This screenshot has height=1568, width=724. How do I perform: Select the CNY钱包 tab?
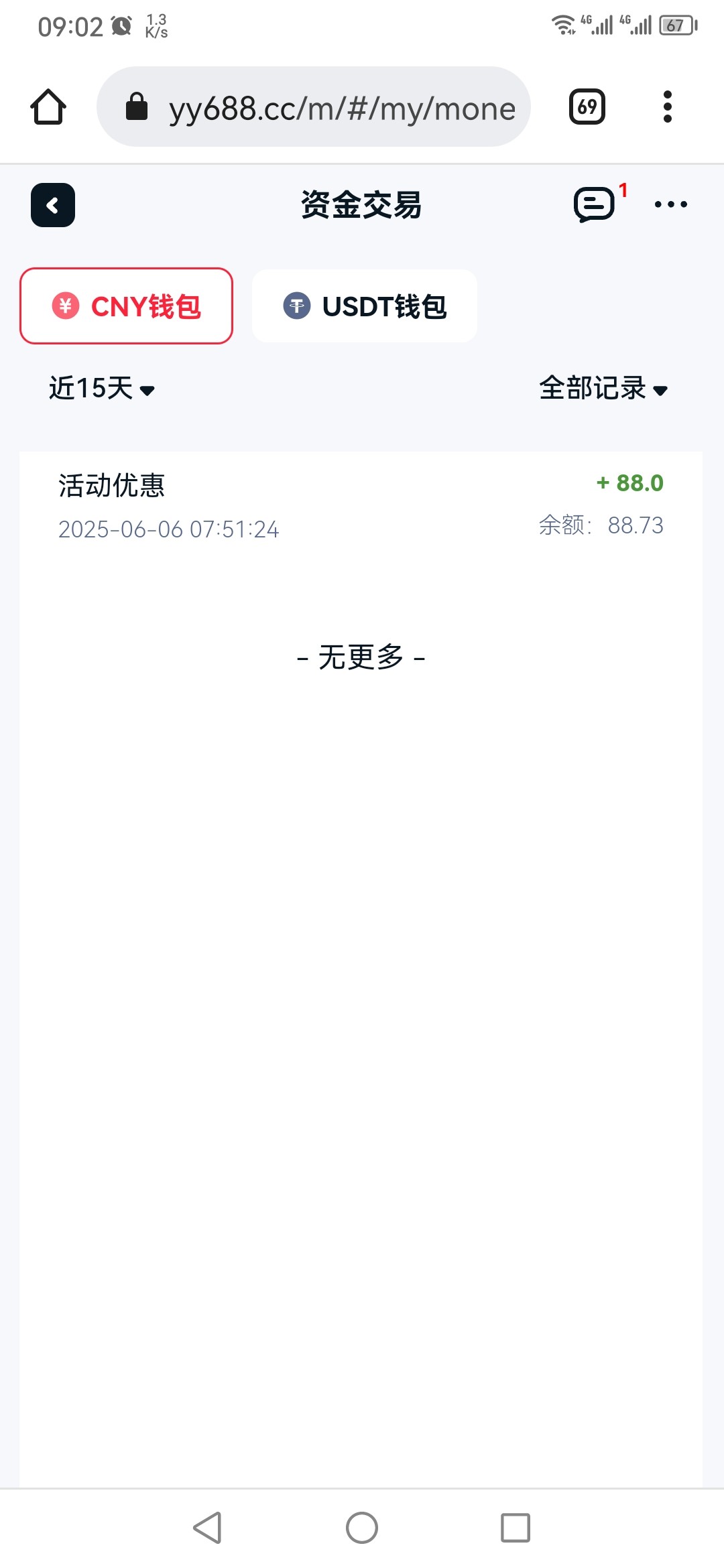[127, 306]
